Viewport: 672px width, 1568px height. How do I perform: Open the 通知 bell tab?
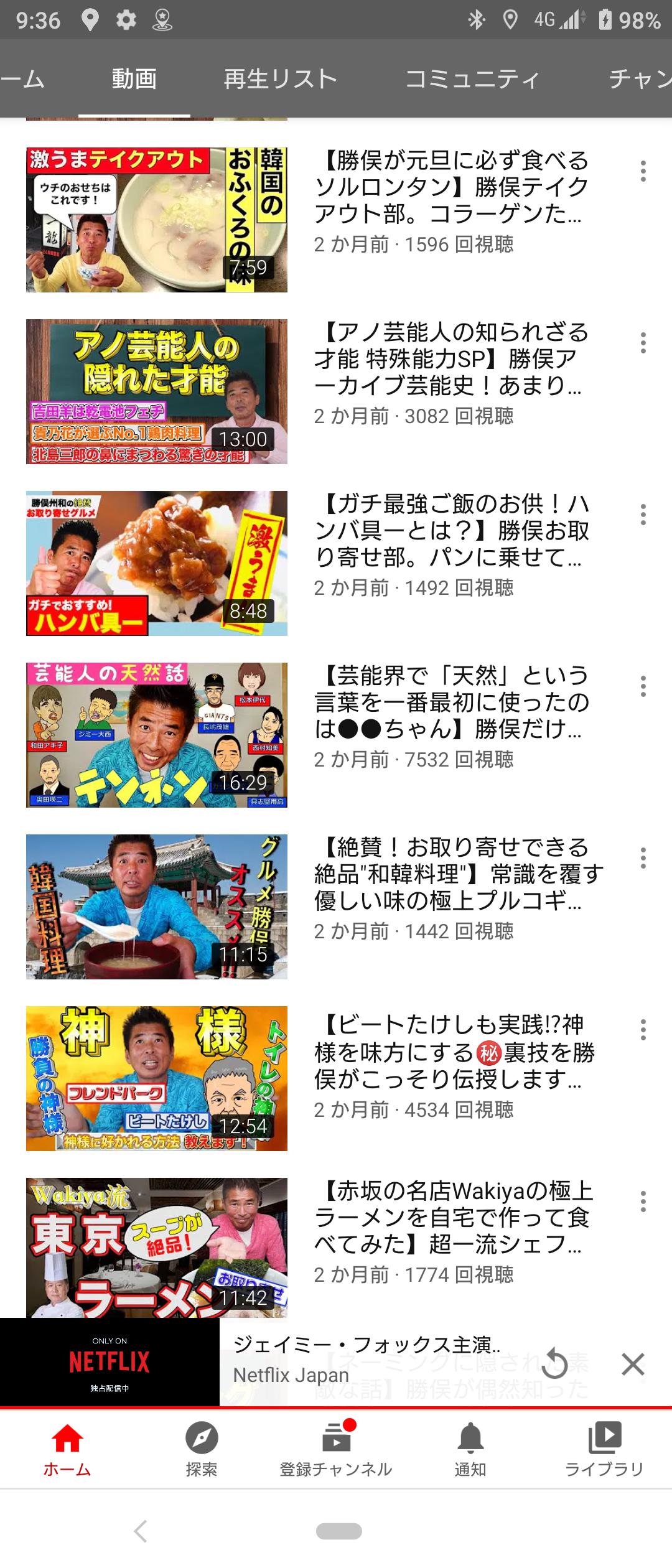[x=470, y=1450]
